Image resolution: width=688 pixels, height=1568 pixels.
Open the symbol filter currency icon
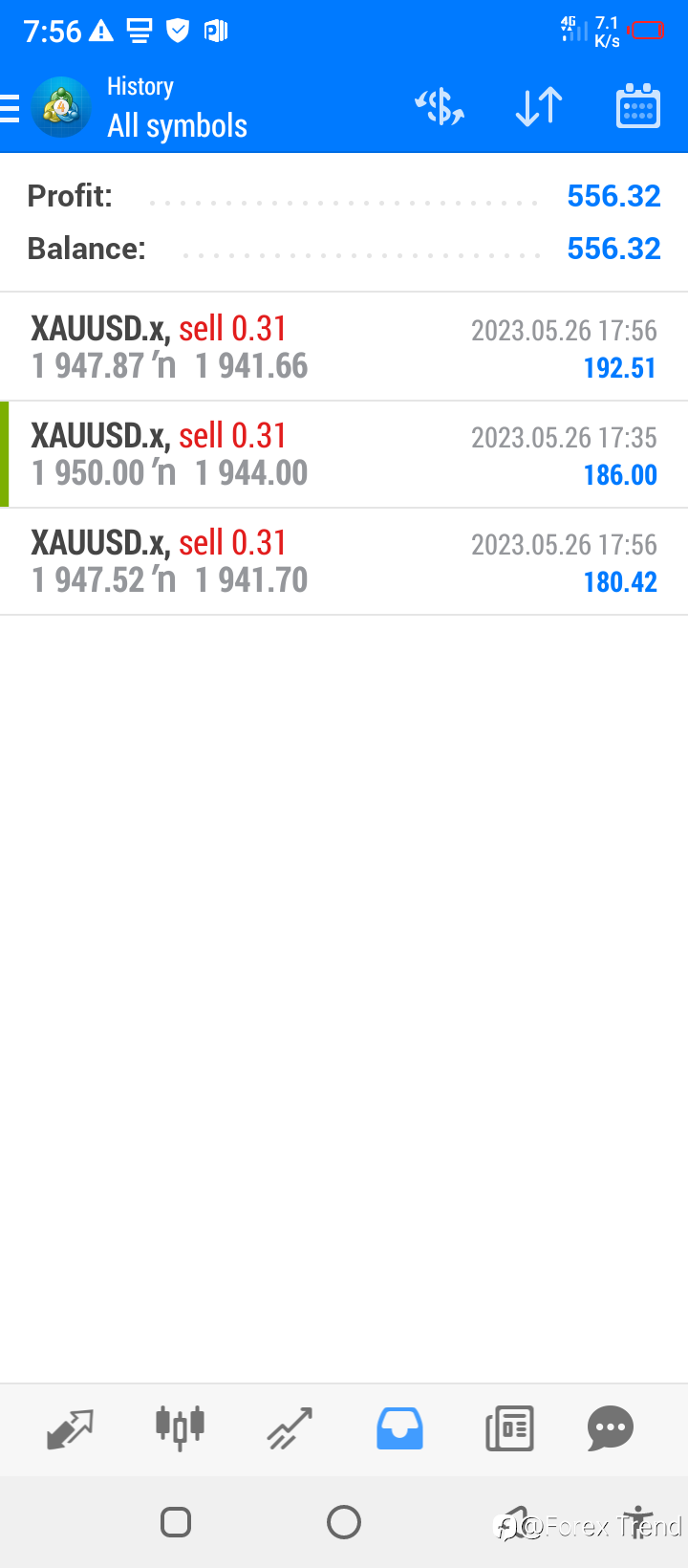click(x=440, y=107)
